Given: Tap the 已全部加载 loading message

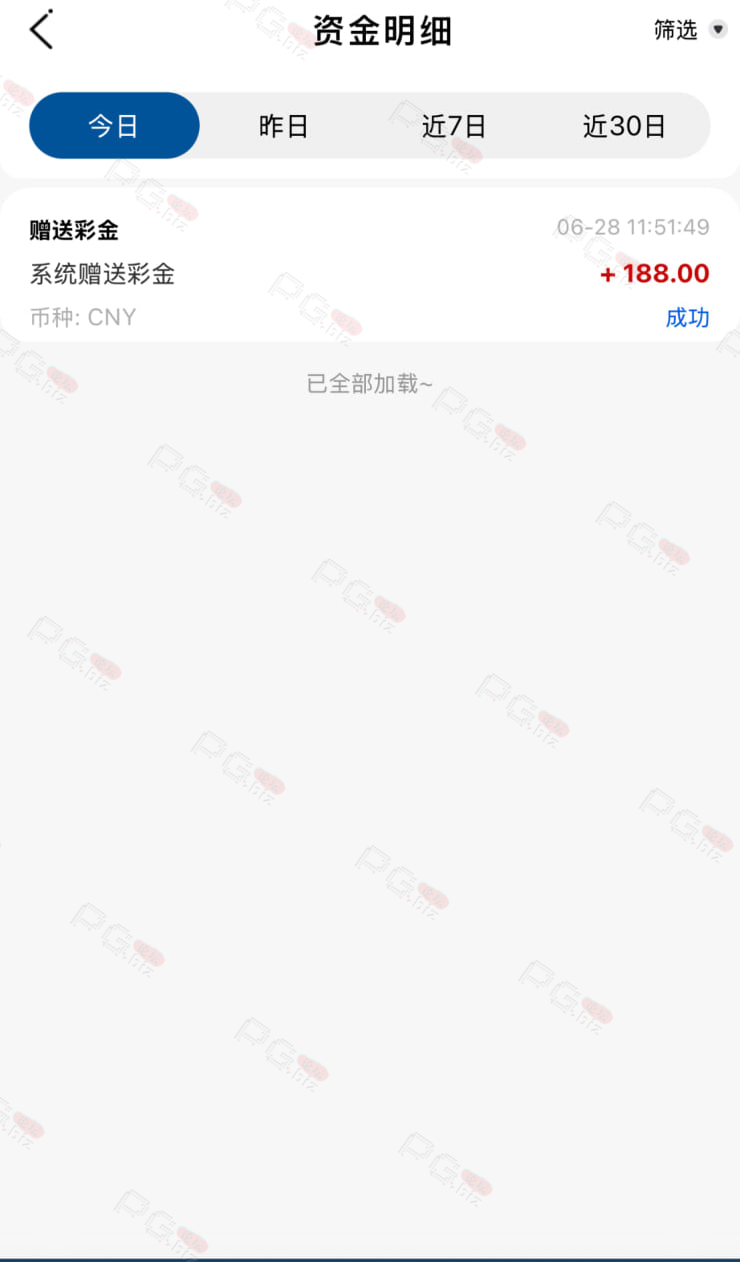Looking at the screenshot, I should (x=370, y=384).
